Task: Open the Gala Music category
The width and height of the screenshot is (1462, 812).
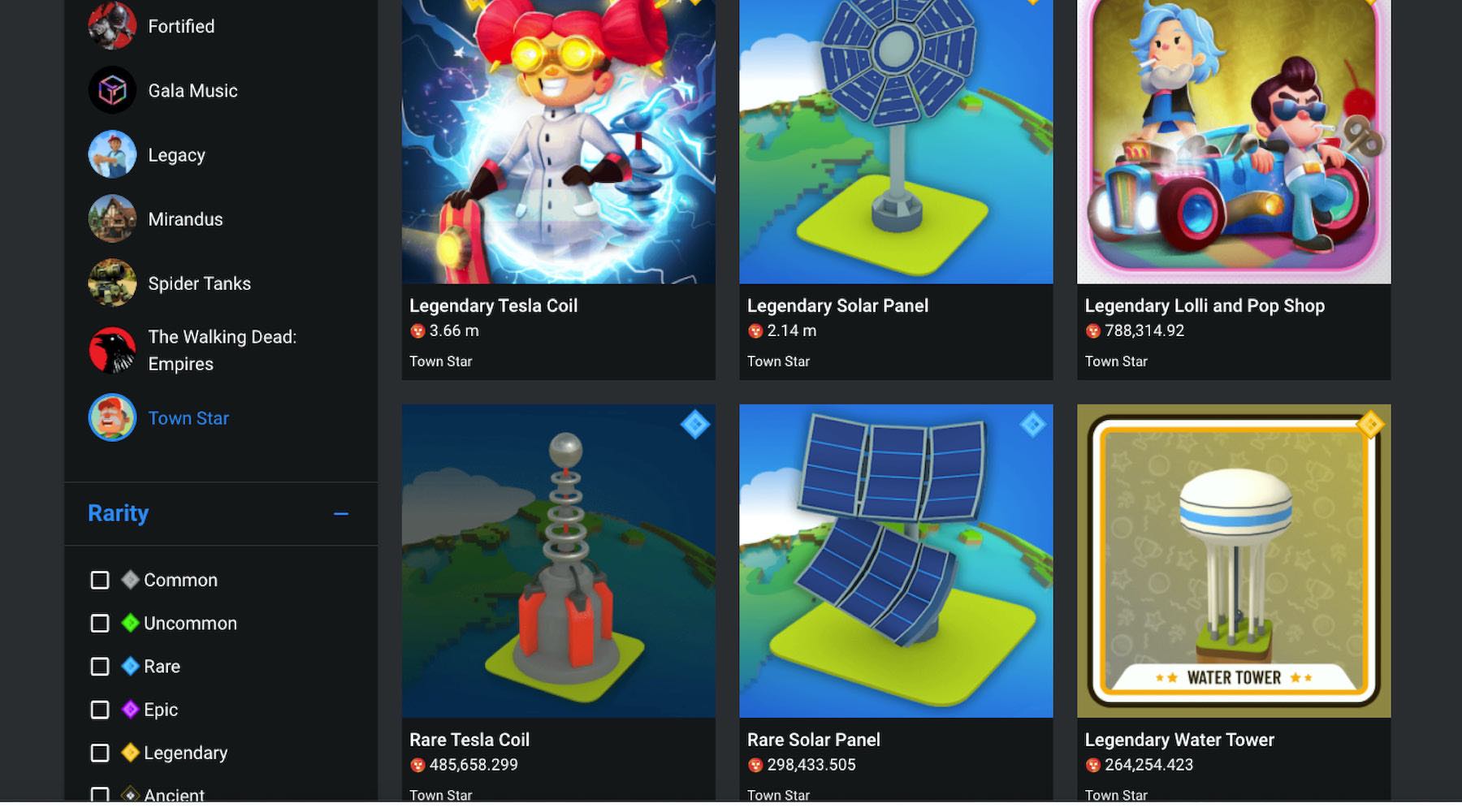Action: pyautogui.click(x=192, y=91)
